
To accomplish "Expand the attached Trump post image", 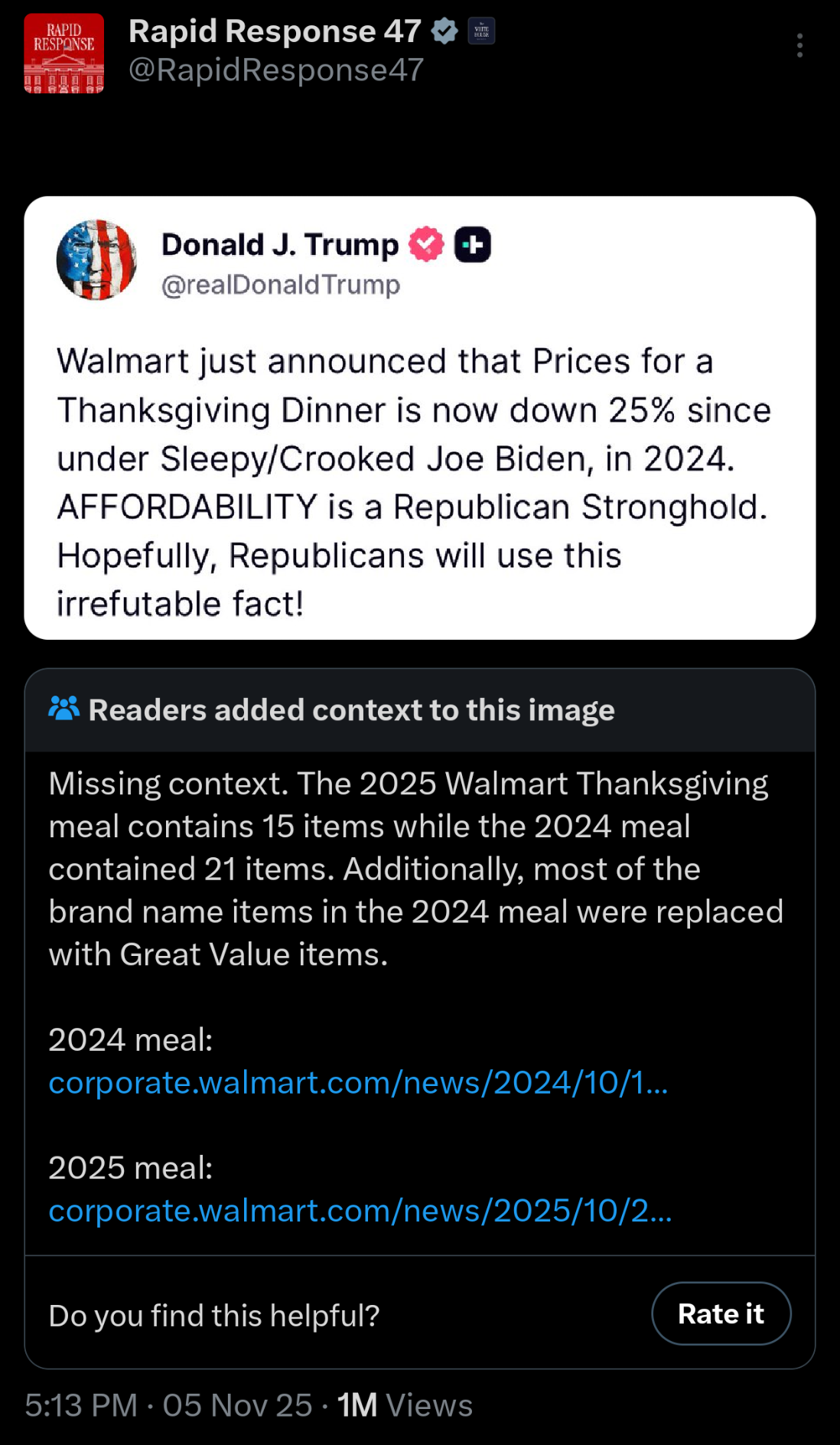I will 419,418.
